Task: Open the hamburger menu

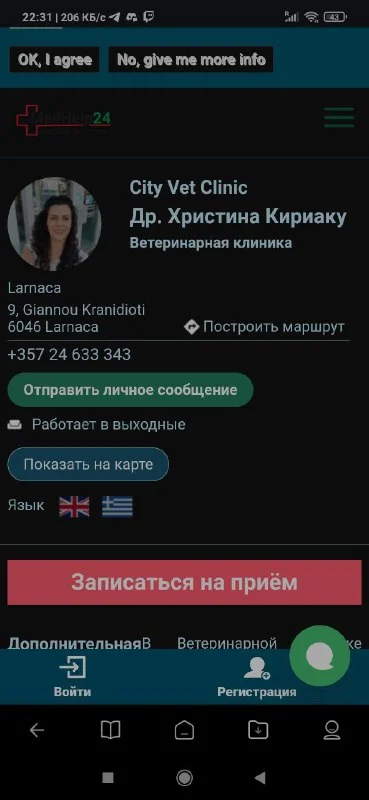Action: [x=339, y=118]
